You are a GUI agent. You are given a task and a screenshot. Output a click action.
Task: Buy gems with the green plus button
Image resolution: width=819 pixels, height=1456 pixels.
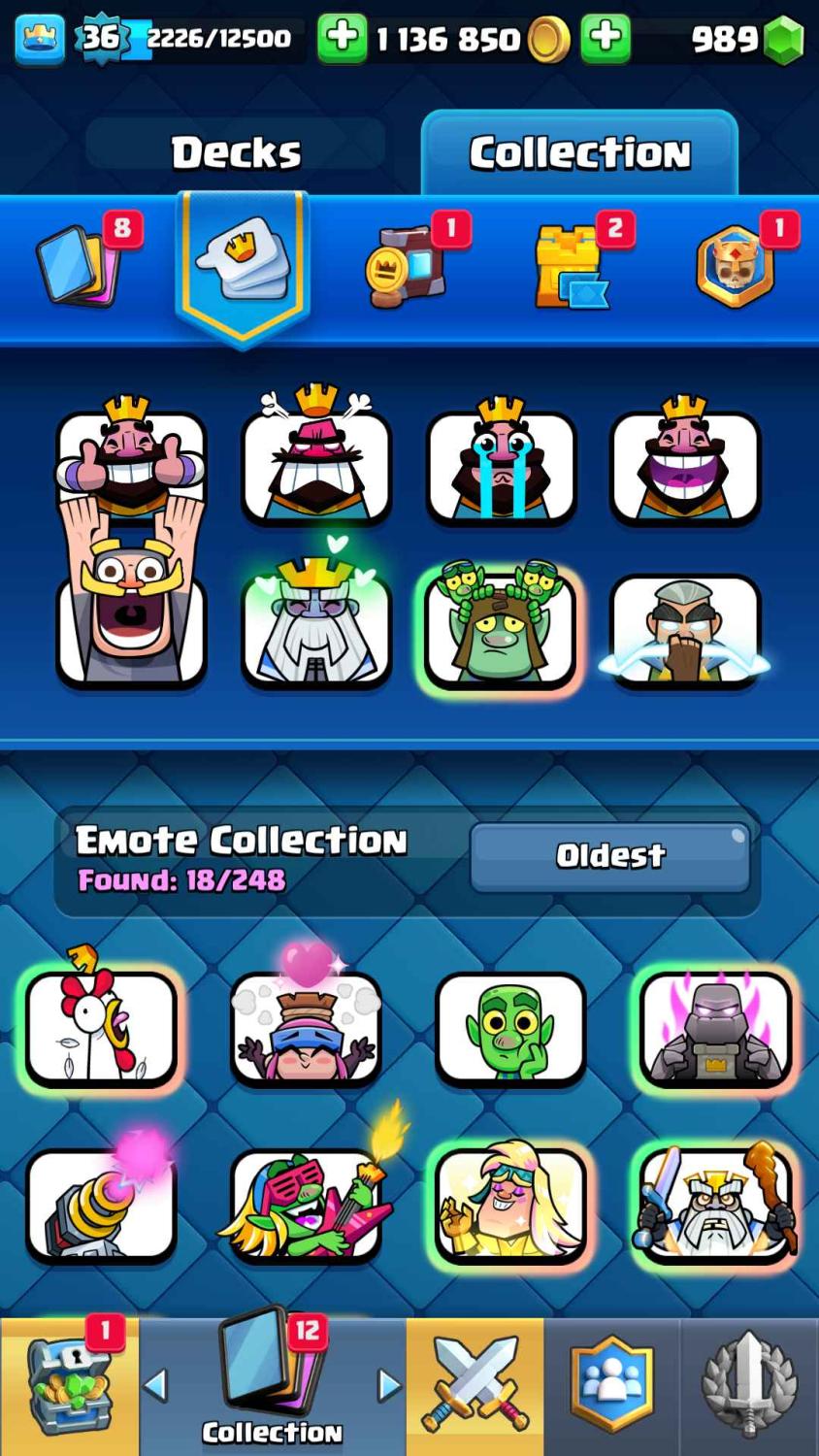(x=606, y=37)
